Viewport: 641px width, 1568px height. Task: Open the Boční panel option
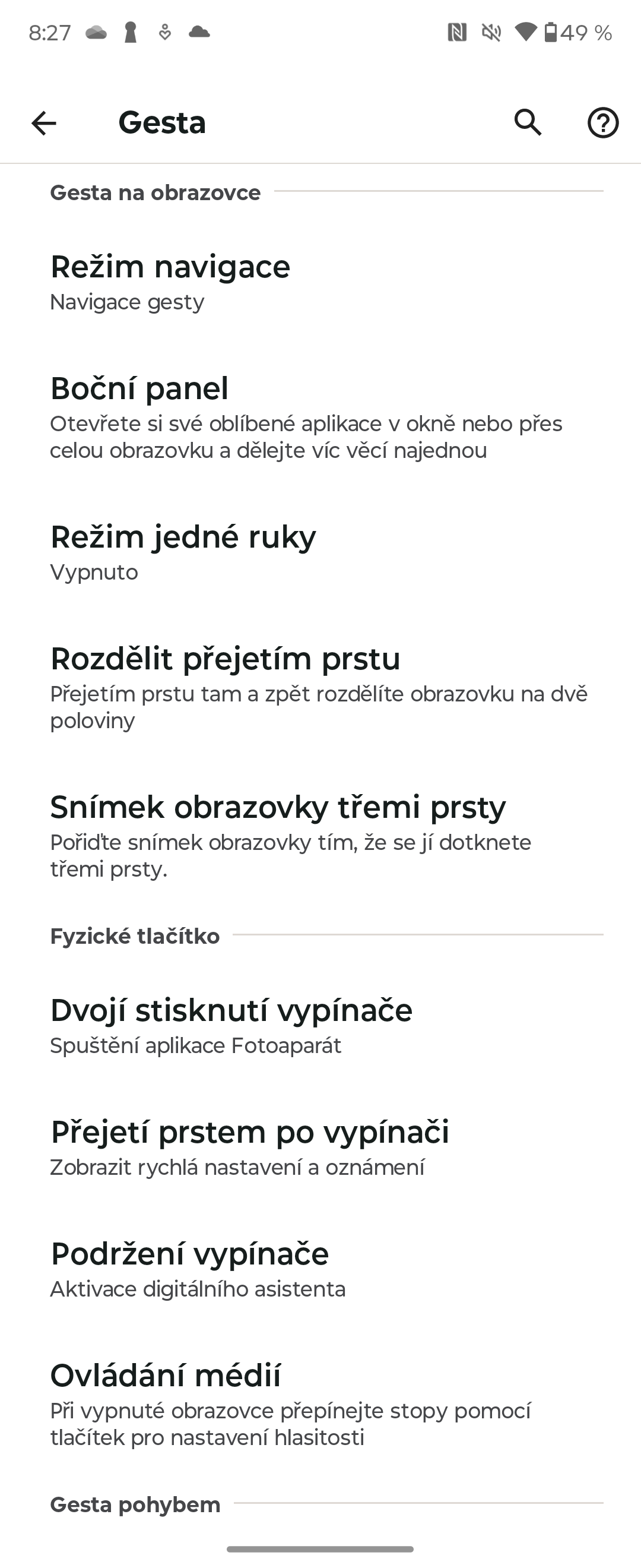point(320,418)
